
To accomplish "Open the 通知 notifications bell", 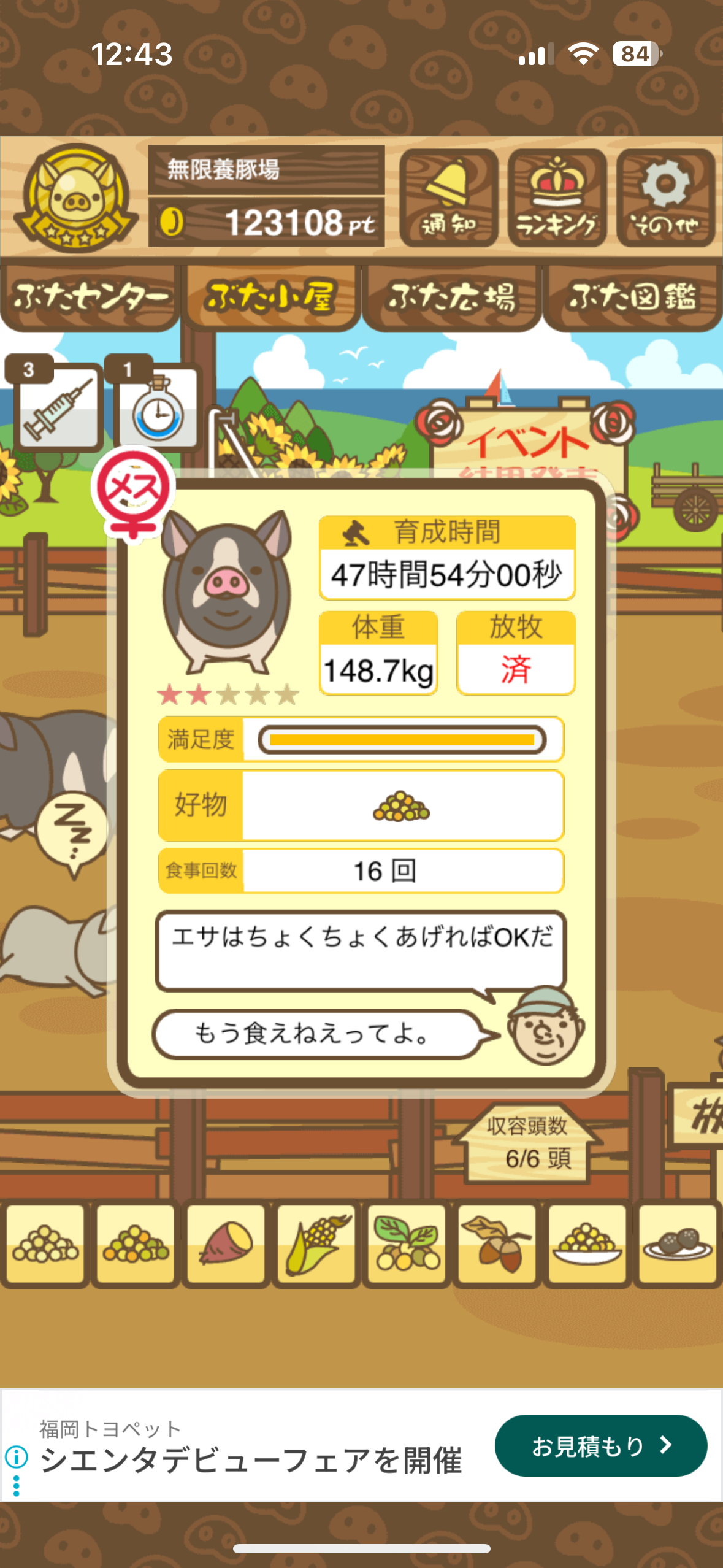I will click(448, 198).
